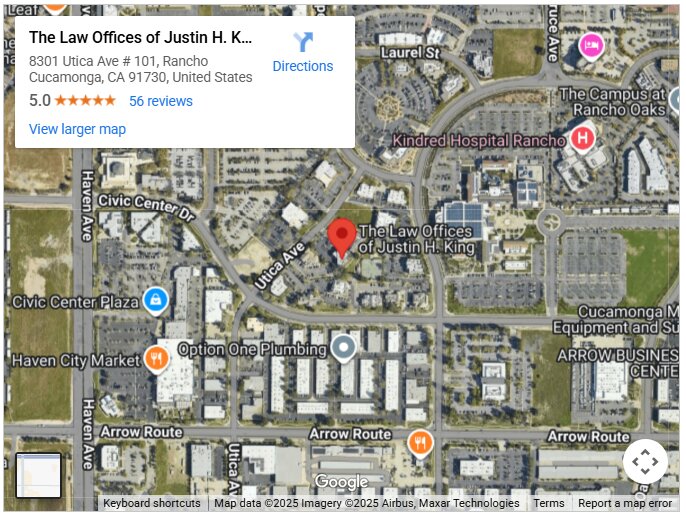Switch map layer using the corner thumbnail

click(39, 475)
